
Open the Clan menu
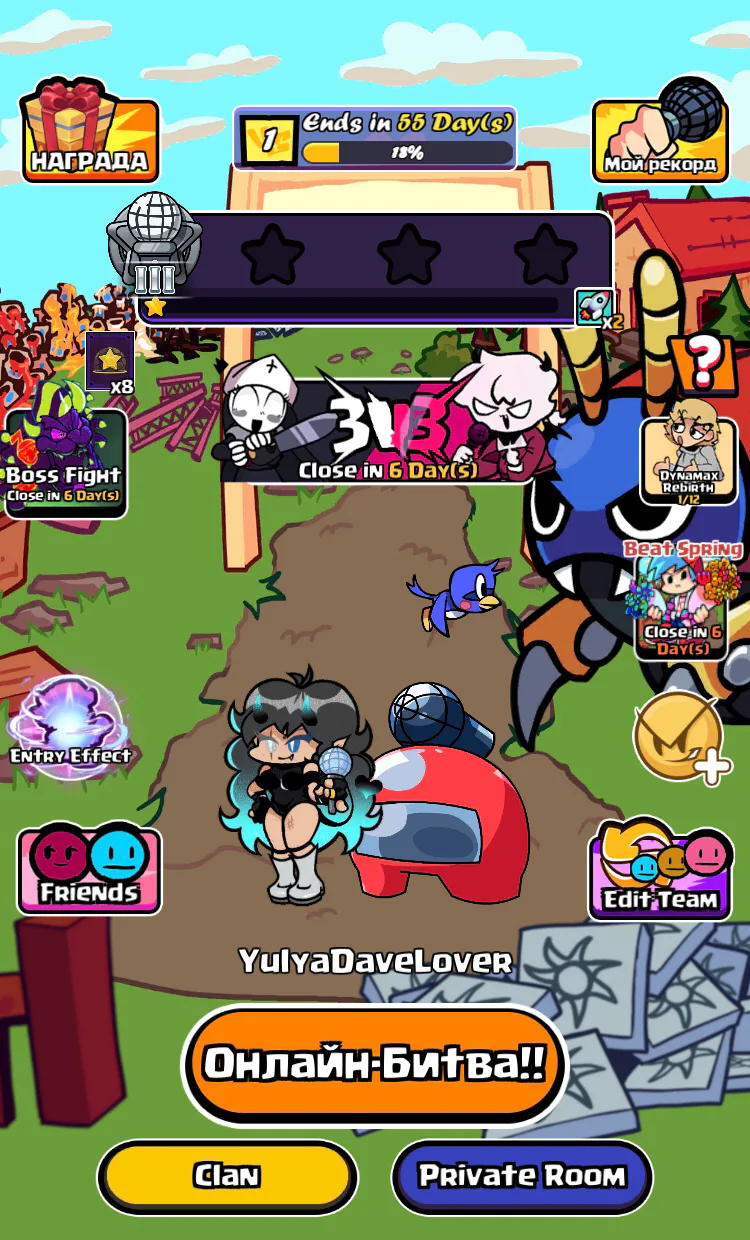227,1176
